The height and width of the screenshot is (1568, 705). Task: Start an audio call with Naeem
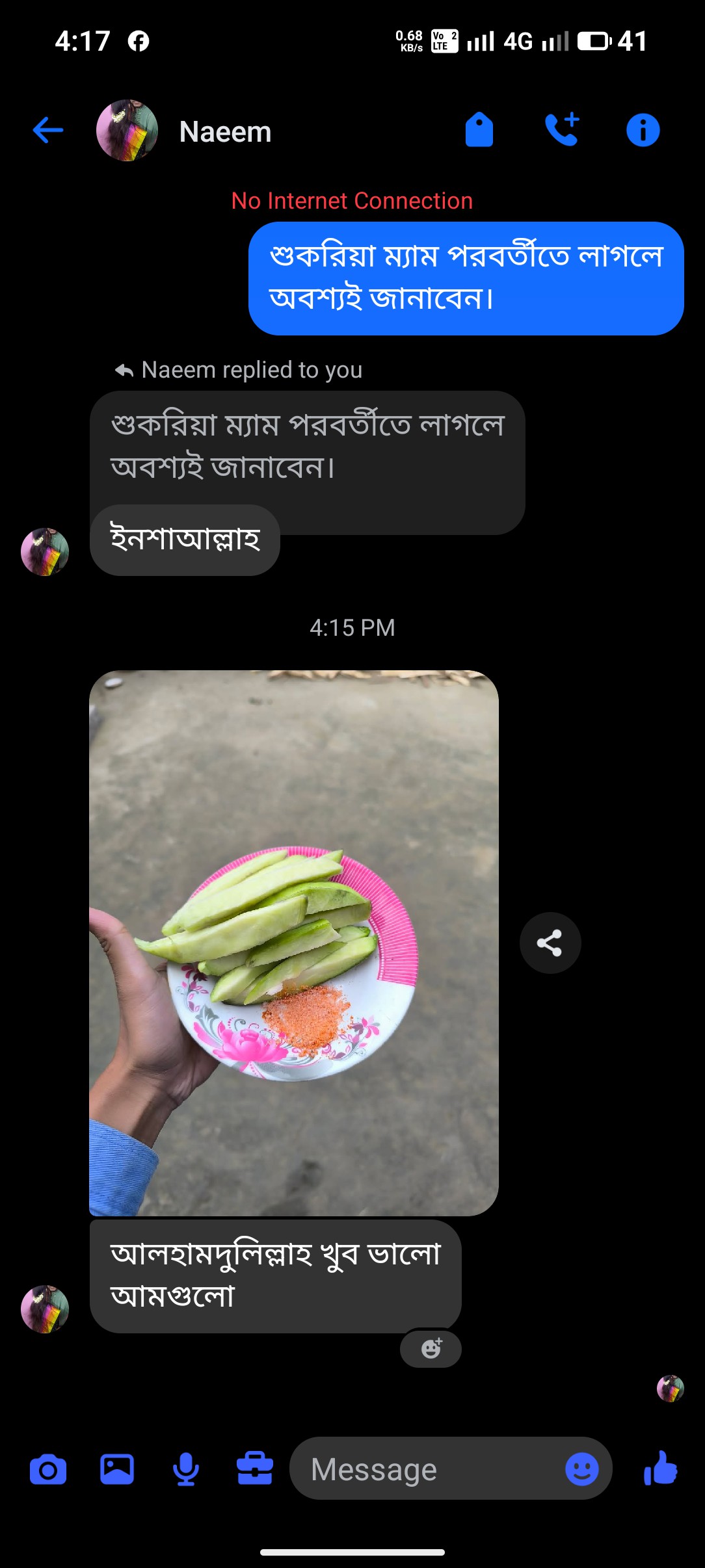coord(562,130)
